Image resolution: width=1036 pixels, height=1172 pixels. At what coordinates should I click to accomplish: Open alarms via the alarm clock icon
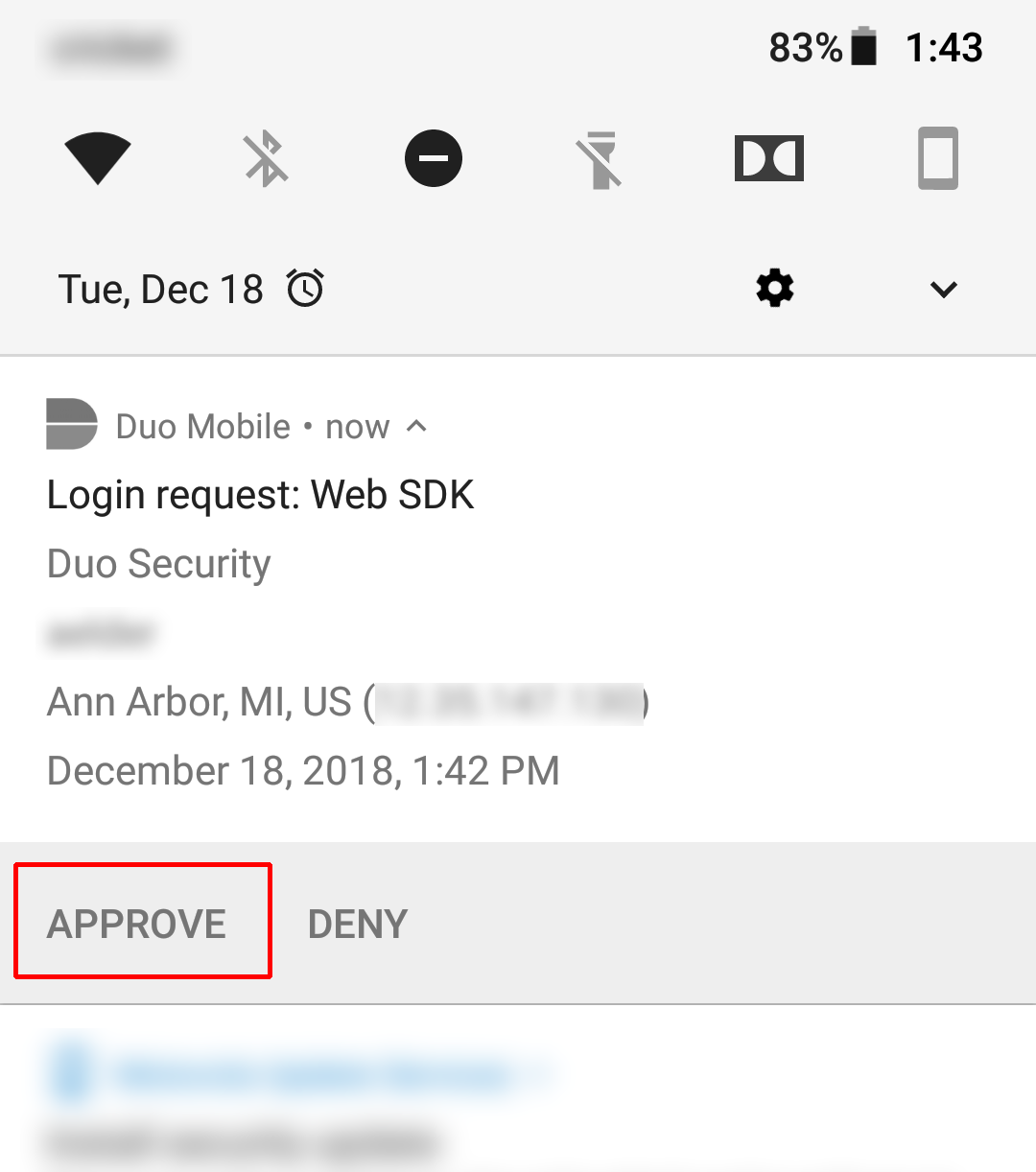[x=303, y=288]
